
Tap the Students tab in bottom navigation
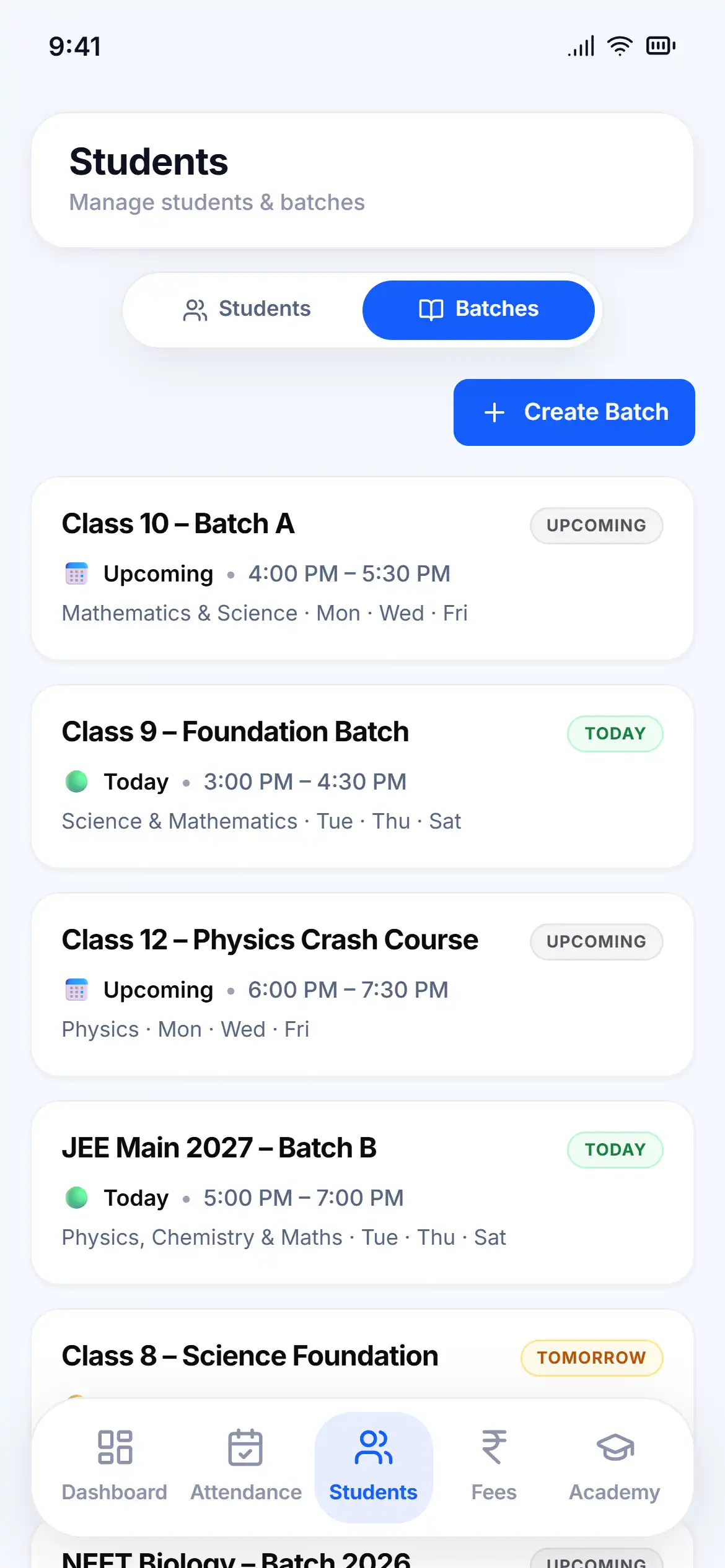pos(374,1466)
